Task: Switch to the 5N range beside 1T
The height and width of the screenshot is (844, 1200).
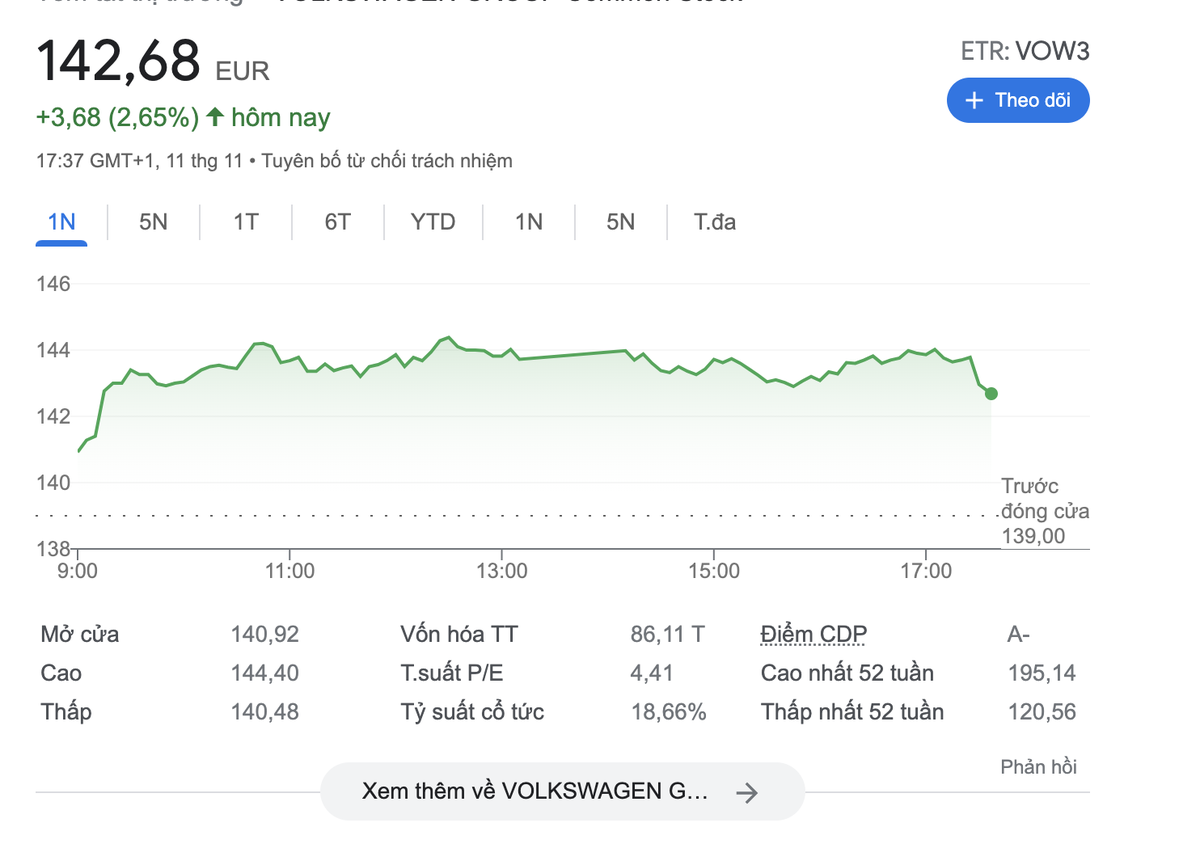Action: [153, 222]
